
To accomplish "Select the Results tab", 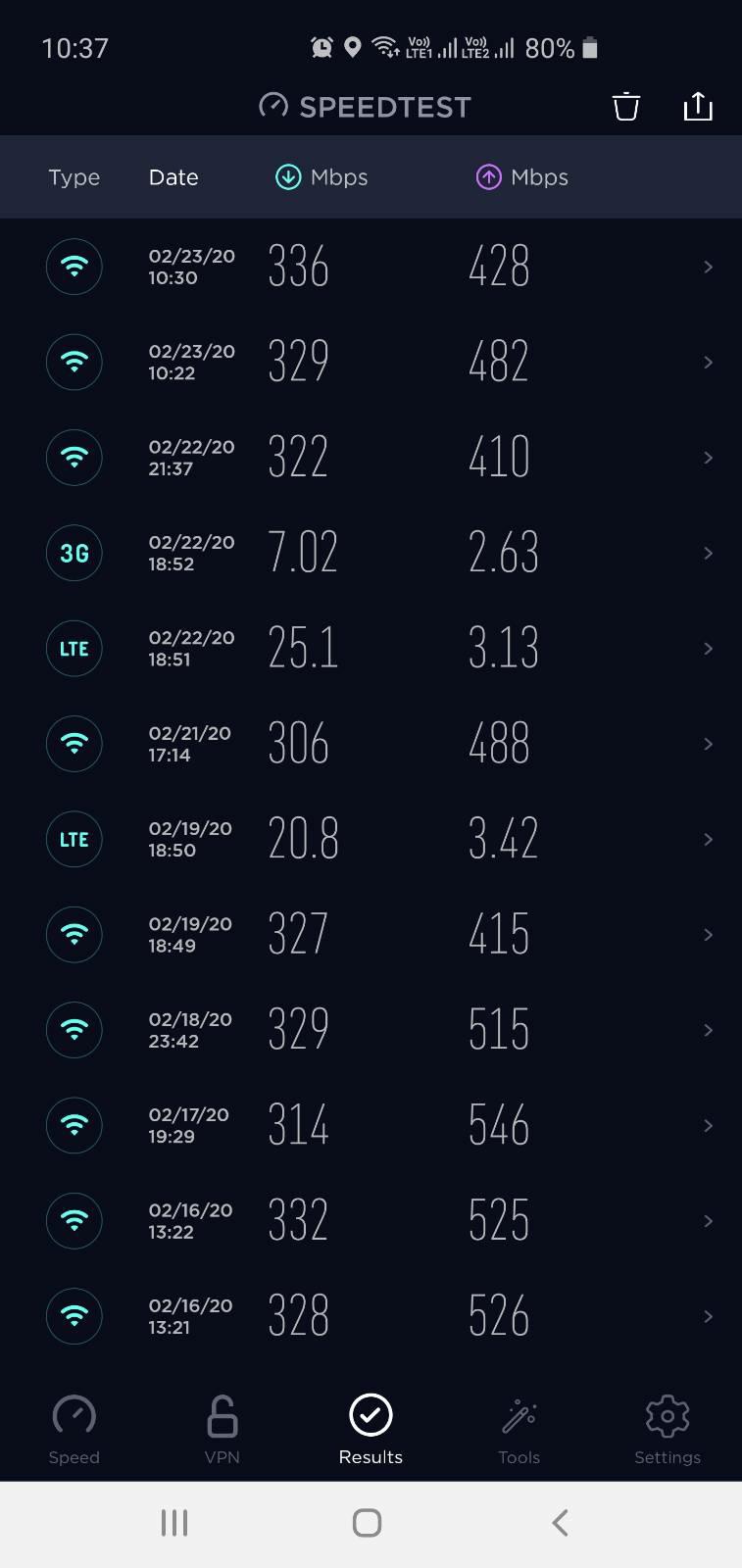I will pos(371,1430).
